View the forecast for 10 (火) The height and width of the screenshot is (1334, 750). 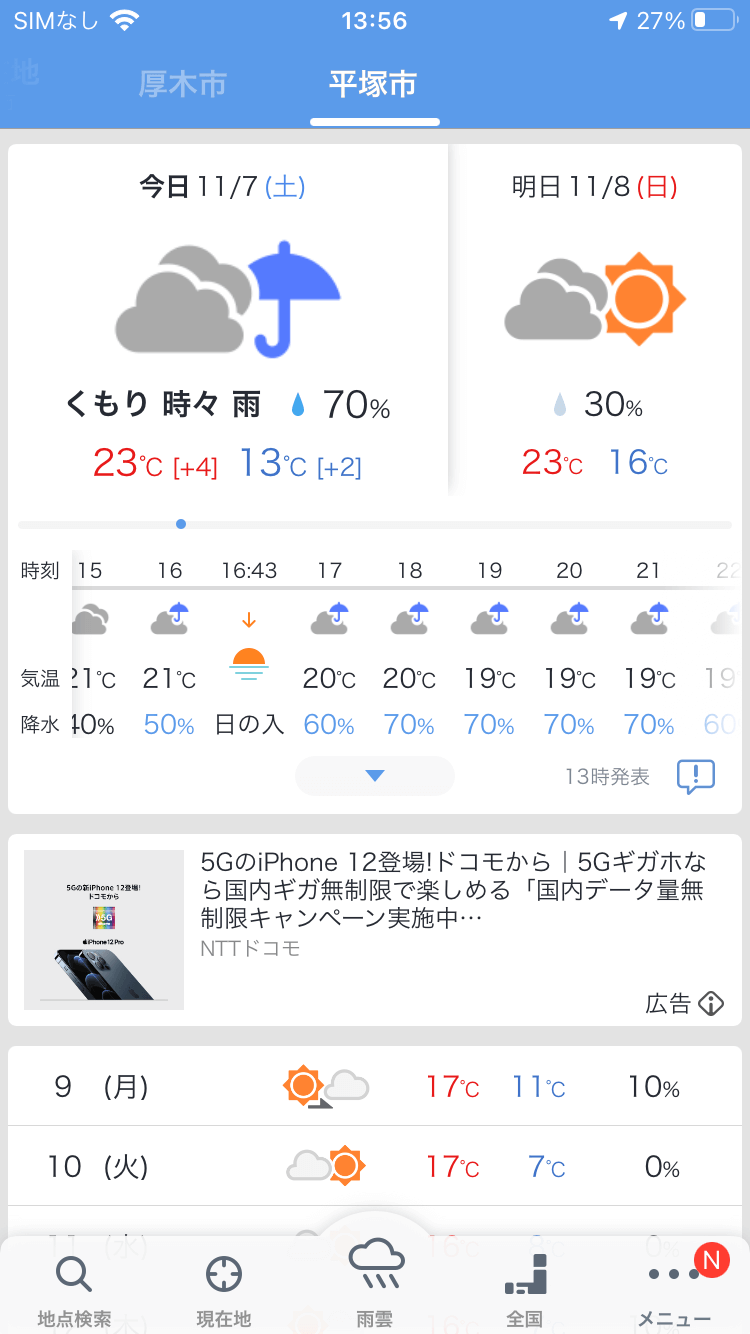(375, 1166)
